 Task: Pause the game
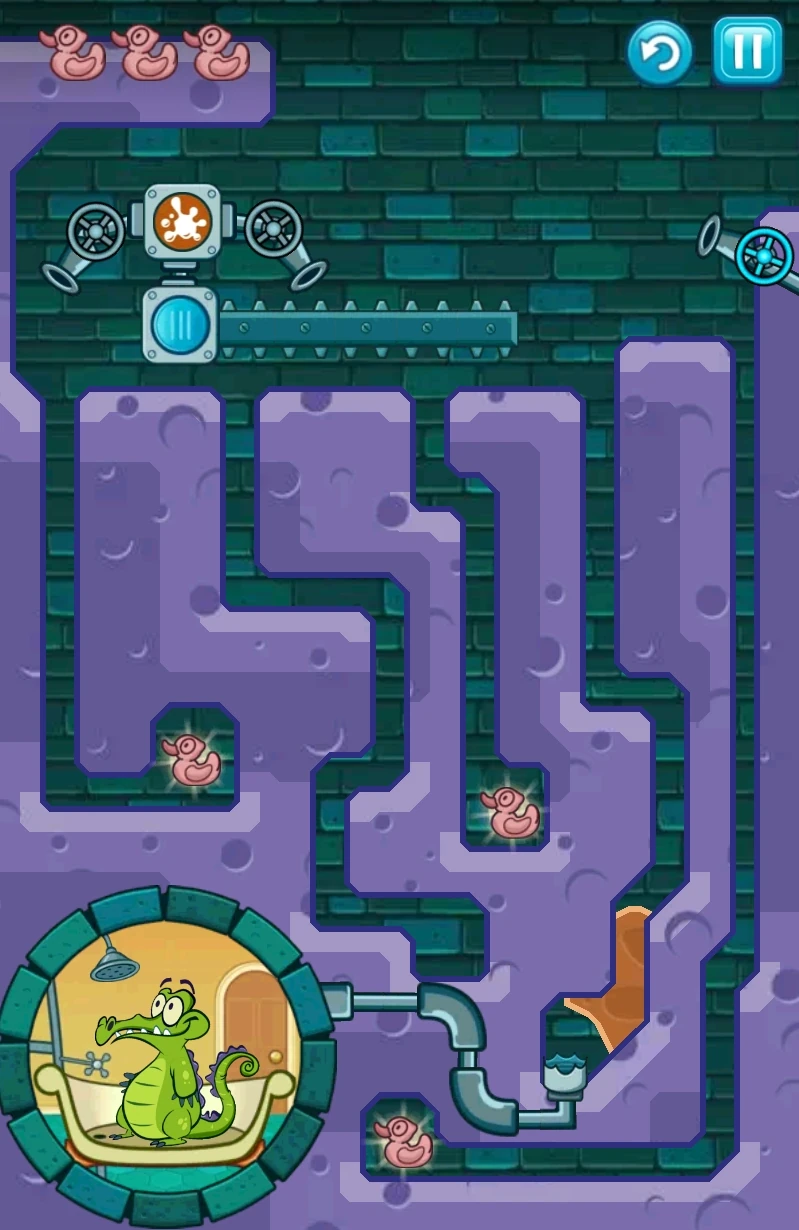[x=747, y=50]
